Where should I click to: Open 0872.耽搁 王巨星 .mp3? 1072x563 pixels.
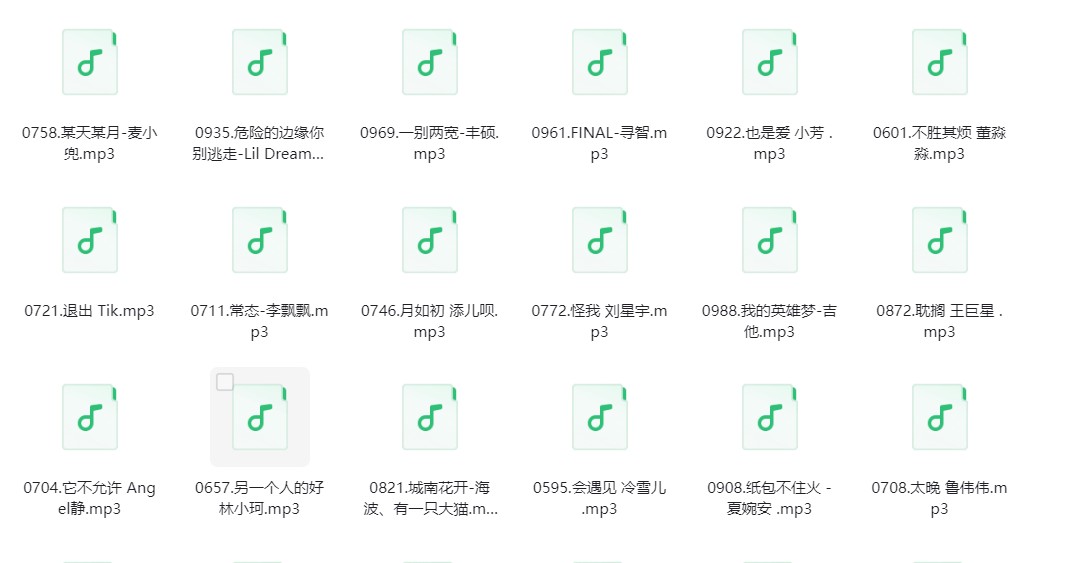[939, 240]
